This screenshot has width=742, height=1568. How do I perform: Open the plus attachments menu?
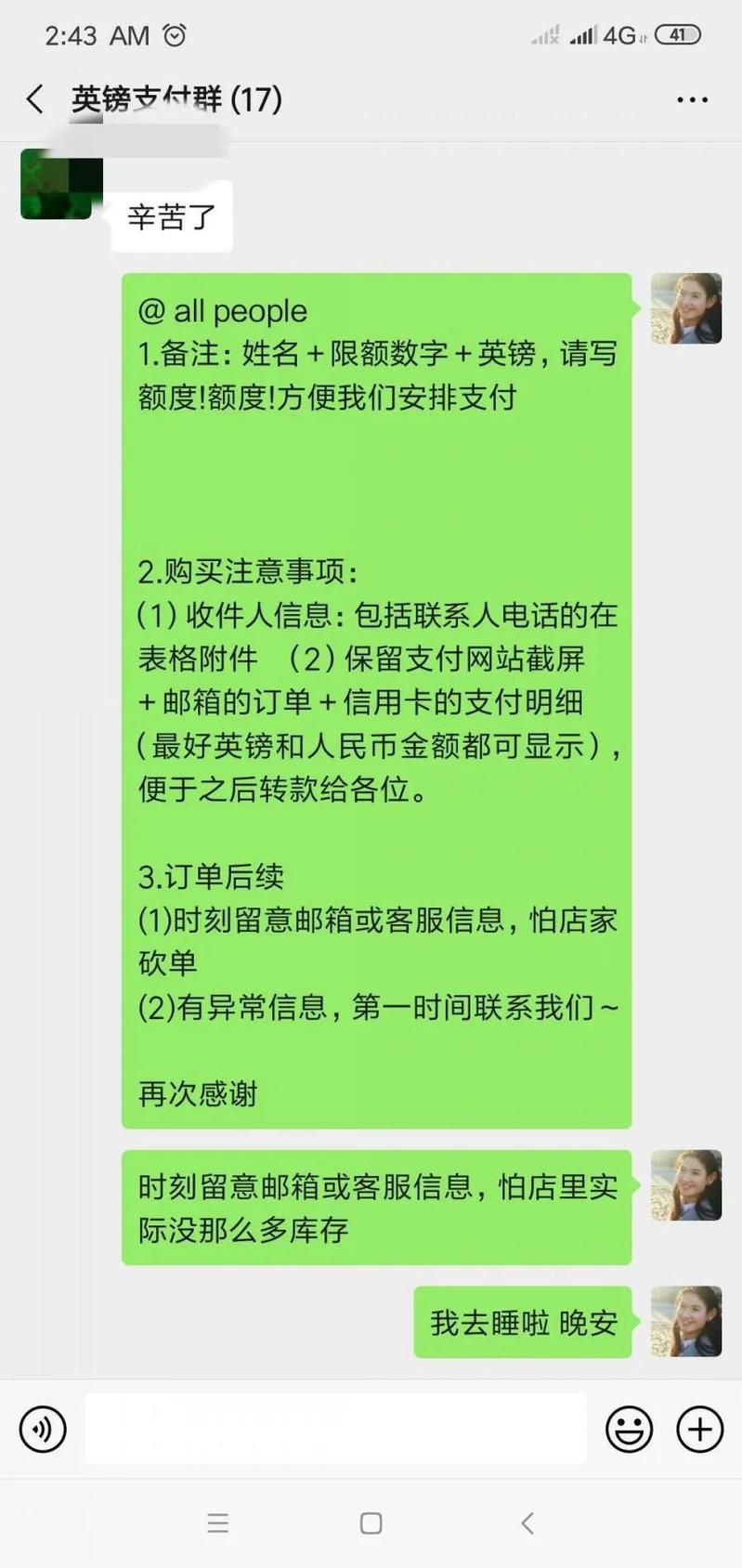699,1429
